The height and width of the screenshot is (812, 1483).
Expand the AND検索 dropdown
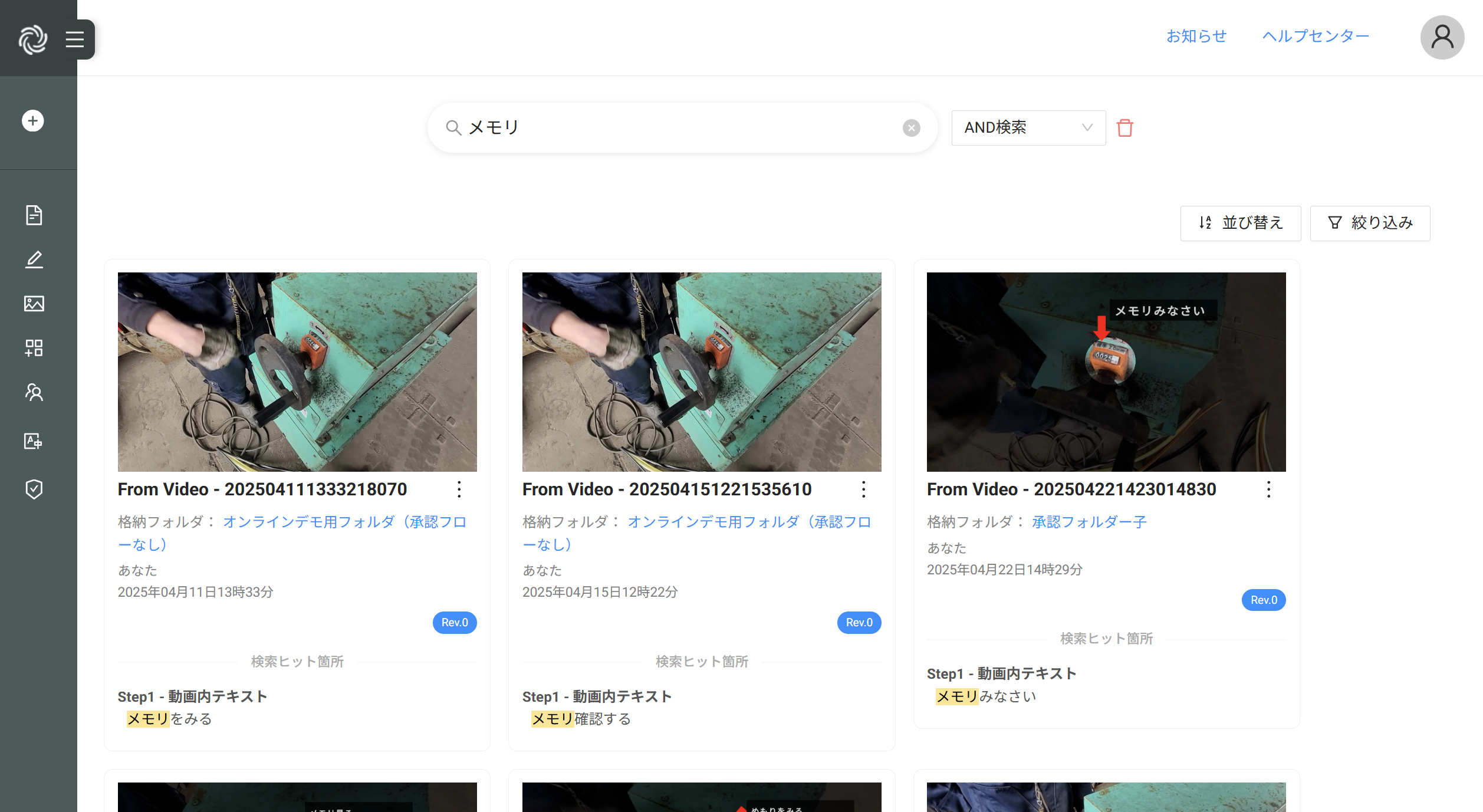click(1028, 127)
